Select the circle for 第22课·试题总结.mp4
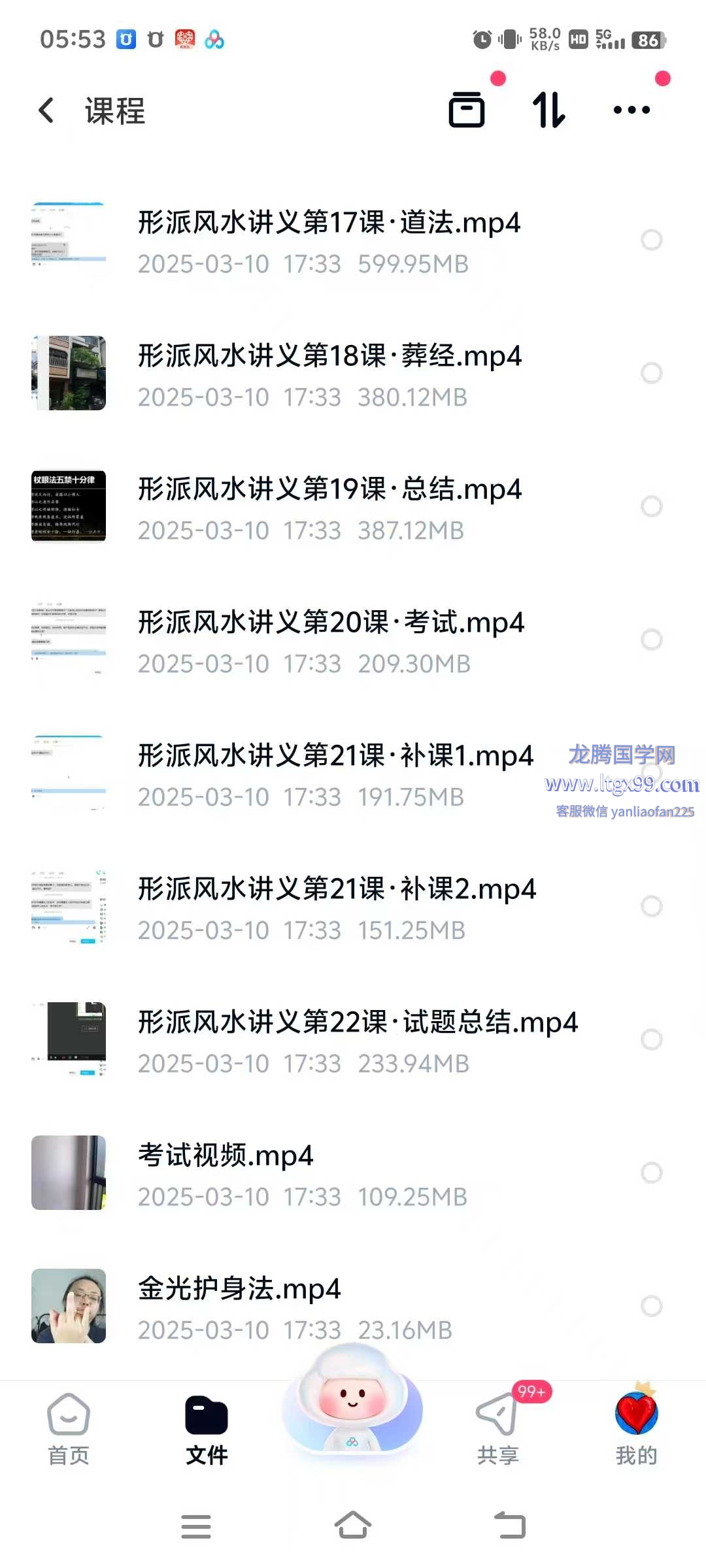 tap(651, 1039)
